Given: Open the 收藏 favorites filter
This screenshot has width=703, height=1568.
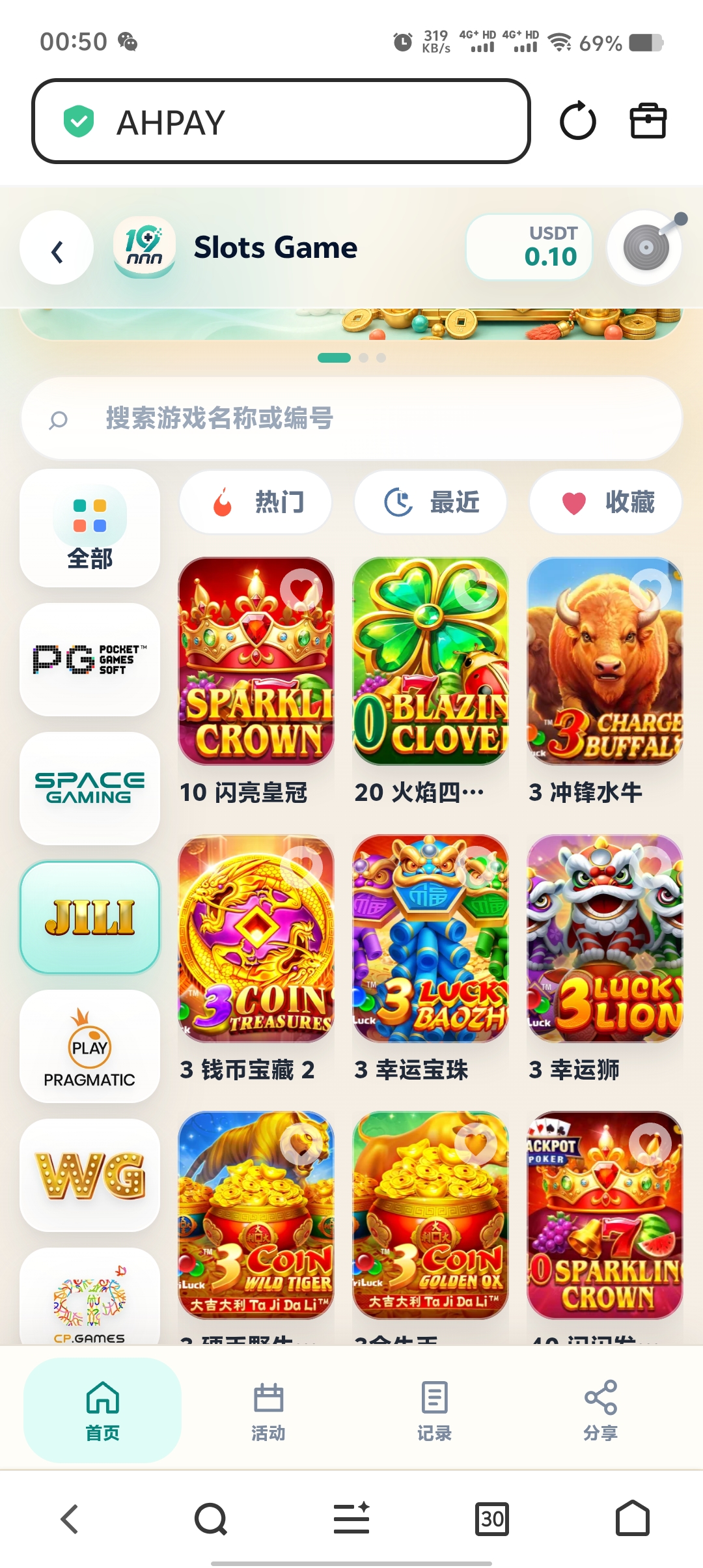Looking at the screenshot, I should coord(605,502).
